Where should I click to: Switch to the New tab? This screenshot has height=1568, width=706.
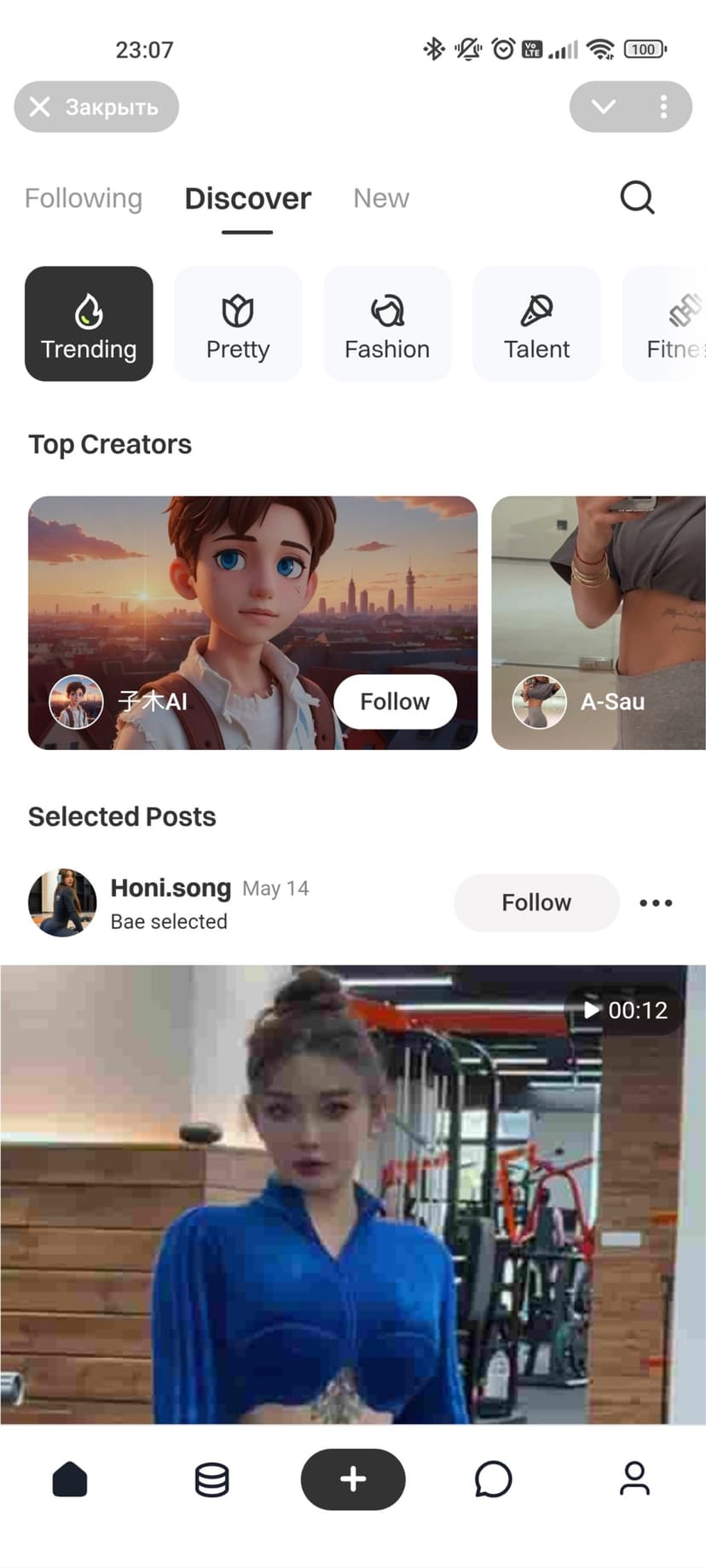tap(381, 199)
